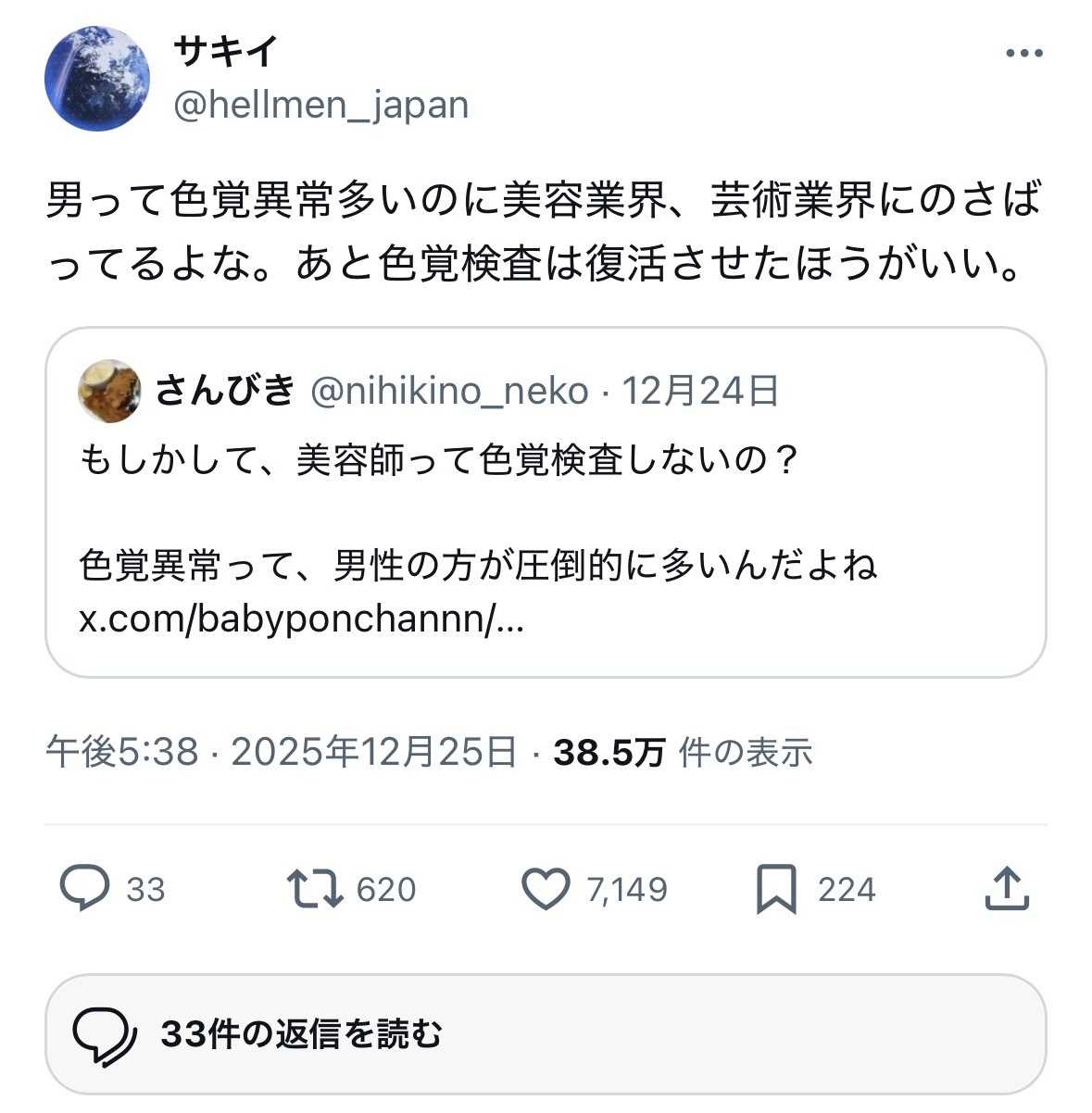Reply to the post via comment icon
The width and height of the screenshot is (1092, 1113).
coord(84,888)
